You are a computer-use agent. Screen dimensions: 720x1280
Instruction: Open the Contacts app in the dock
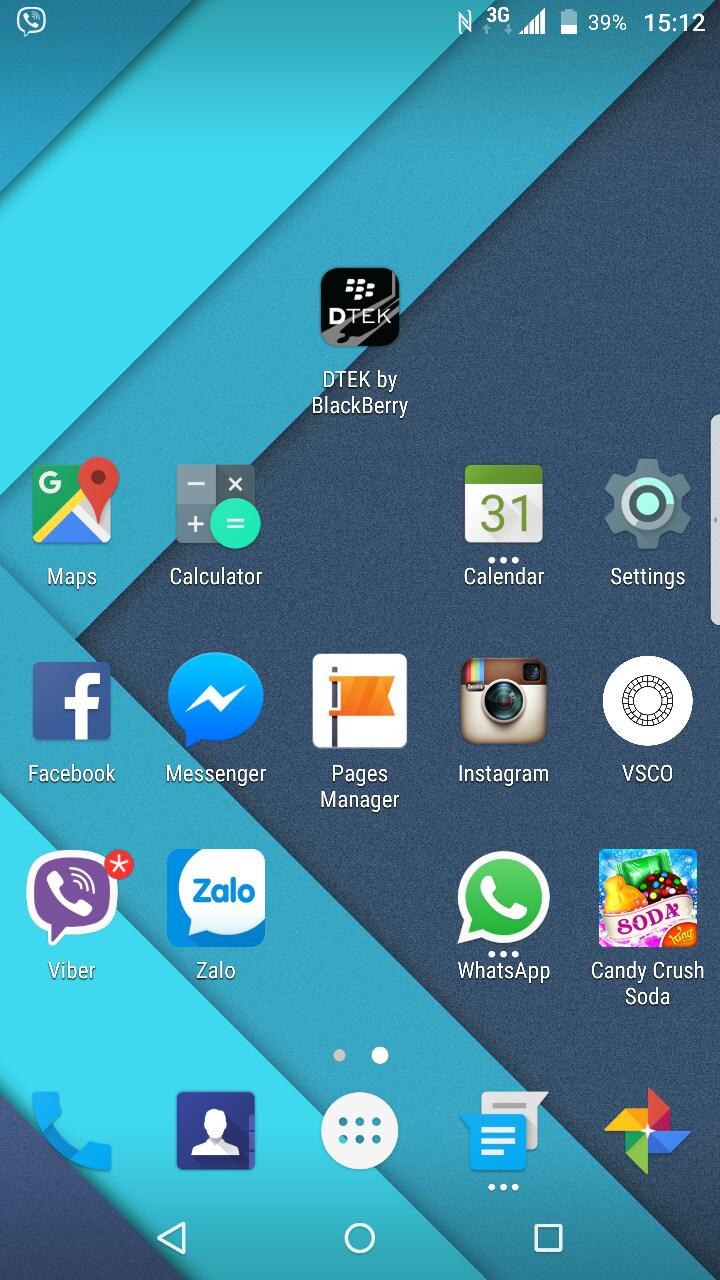coord(216,1131)
